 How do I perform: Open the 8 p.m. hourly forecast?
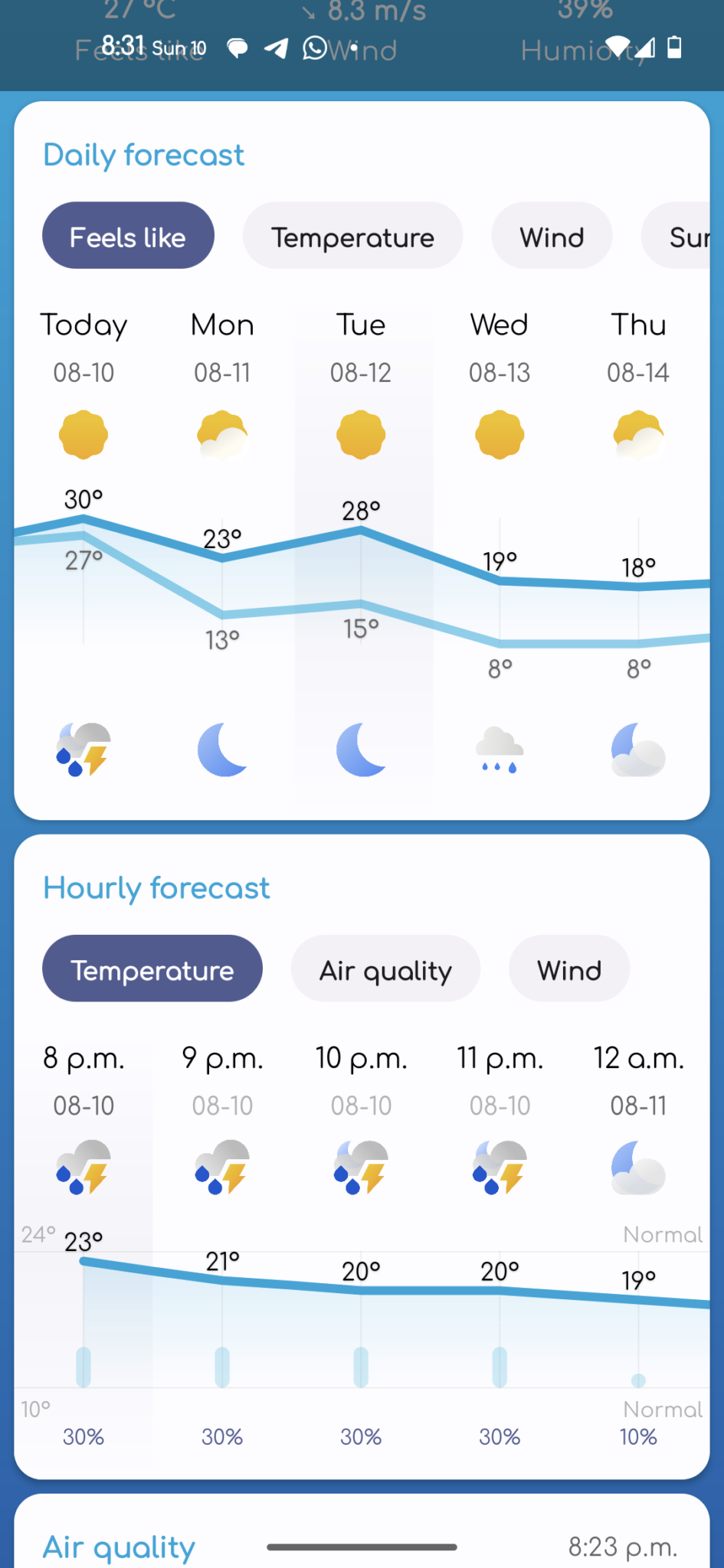[x=84, y=1248]
